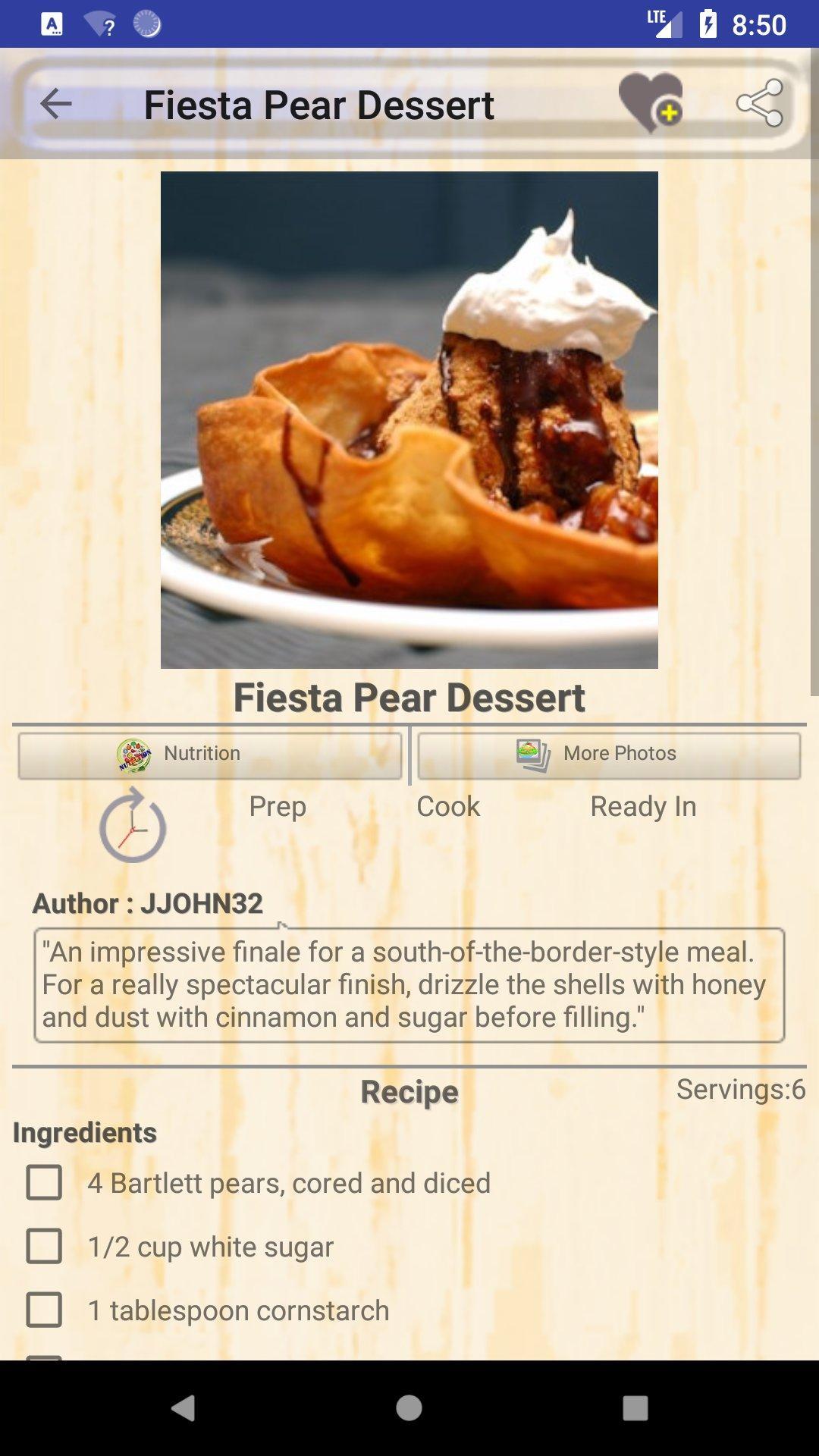Mark 1/2 cup white sugar as gathered
This screenshot has height=1456, width=819.
click(43, 1244)
